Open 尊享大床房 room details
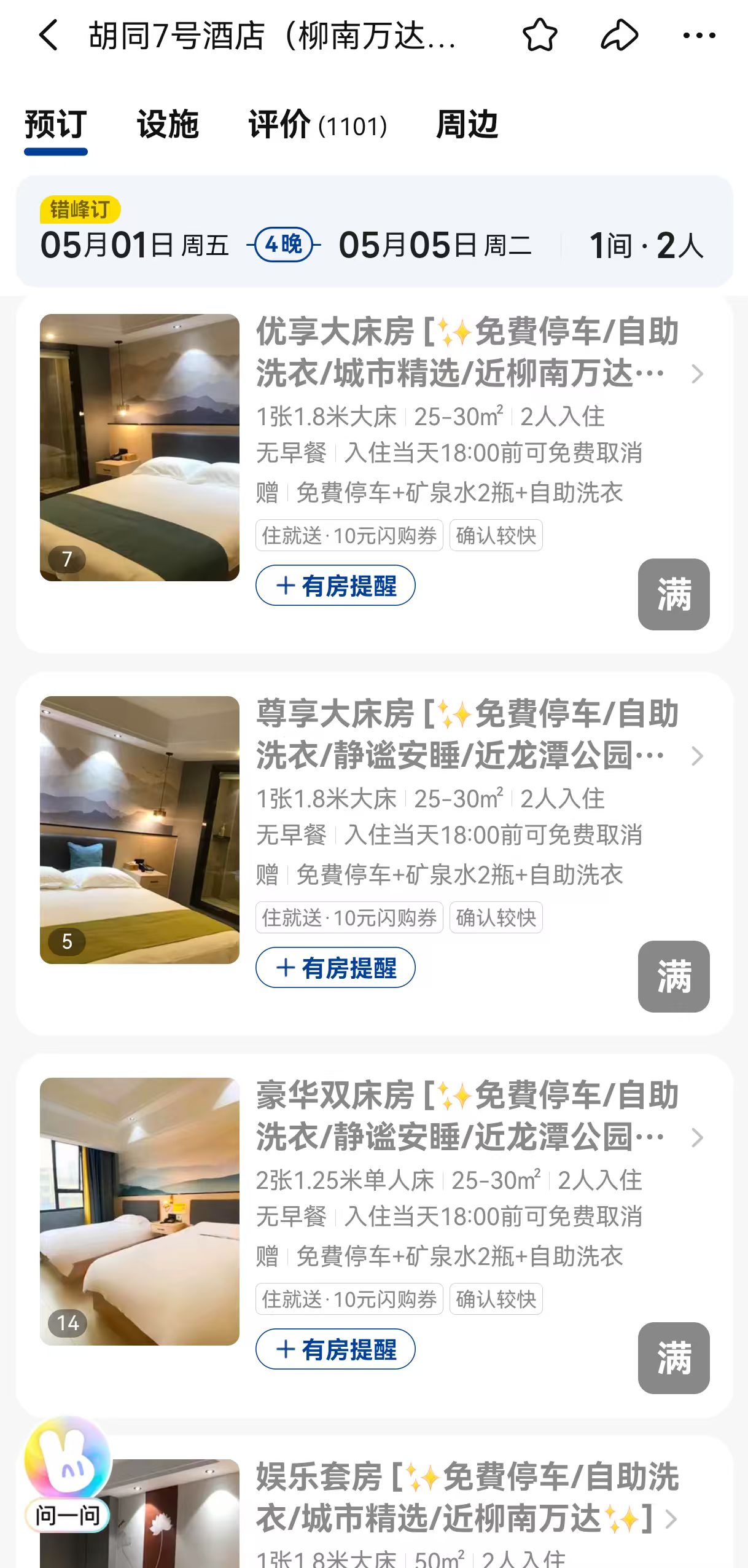748x1568 pixels. 467,735
